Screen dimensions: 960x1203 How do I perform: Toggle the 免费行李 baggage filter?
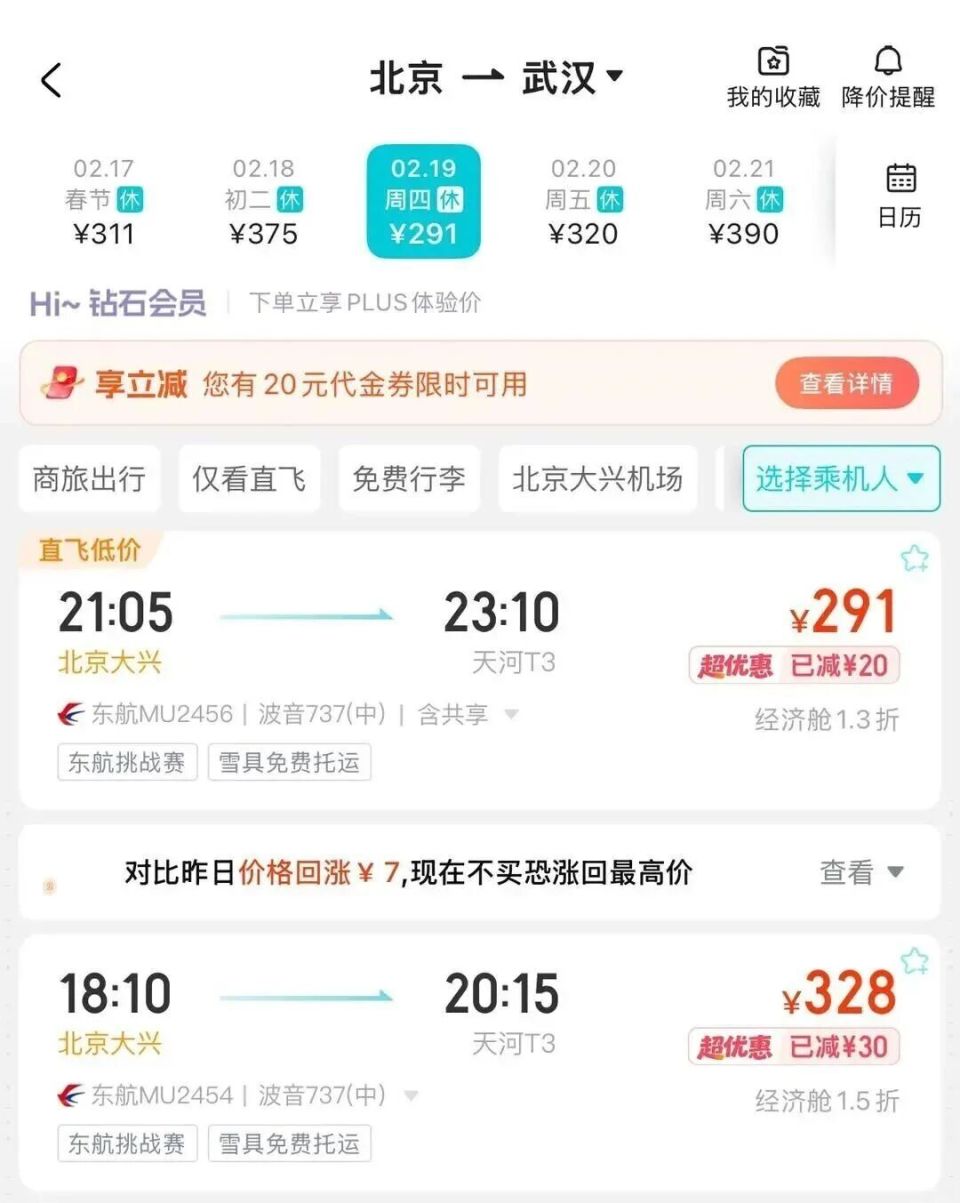tap(408, 479)
